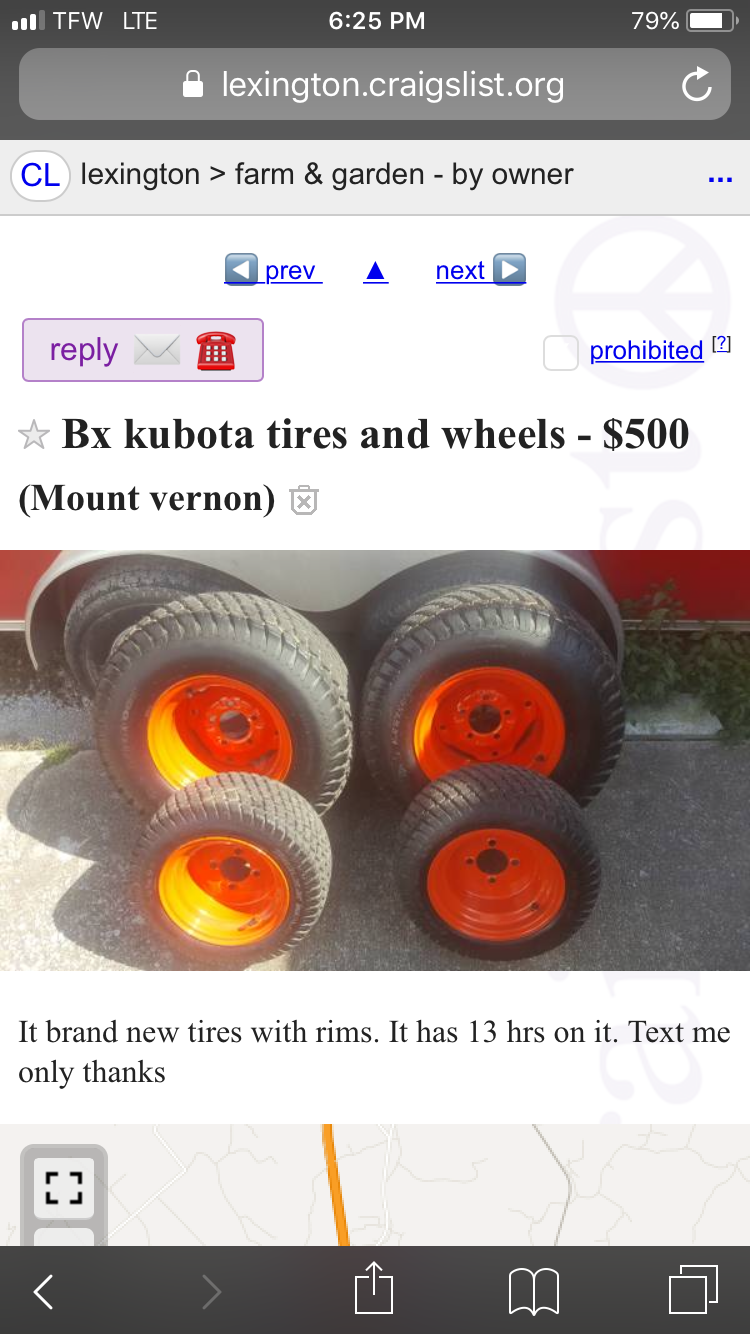Open the prohibited help [?] link
750x1334 pixels.
[x=722, y=344]
